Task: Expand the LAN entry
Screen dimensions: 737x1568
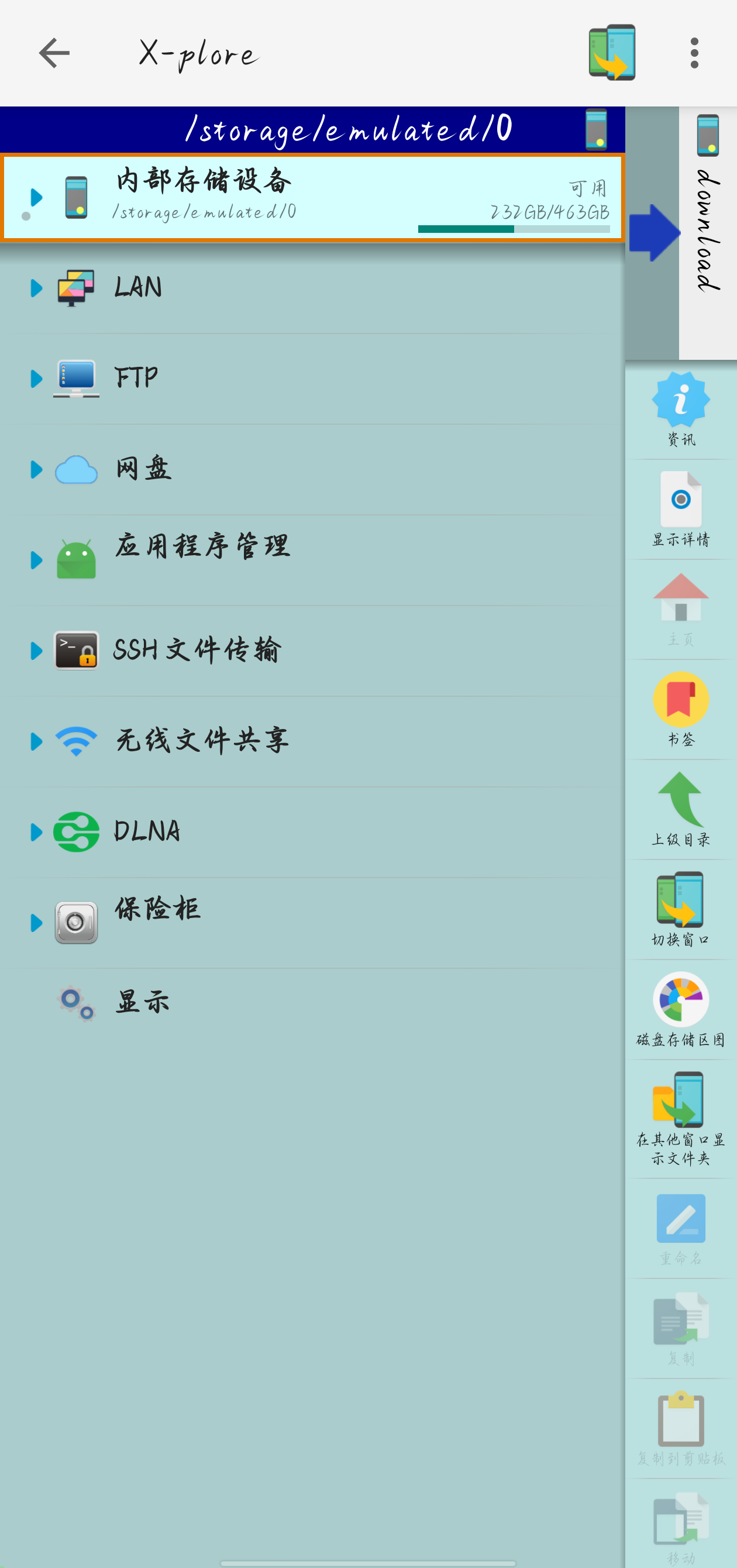Action: 312,288
